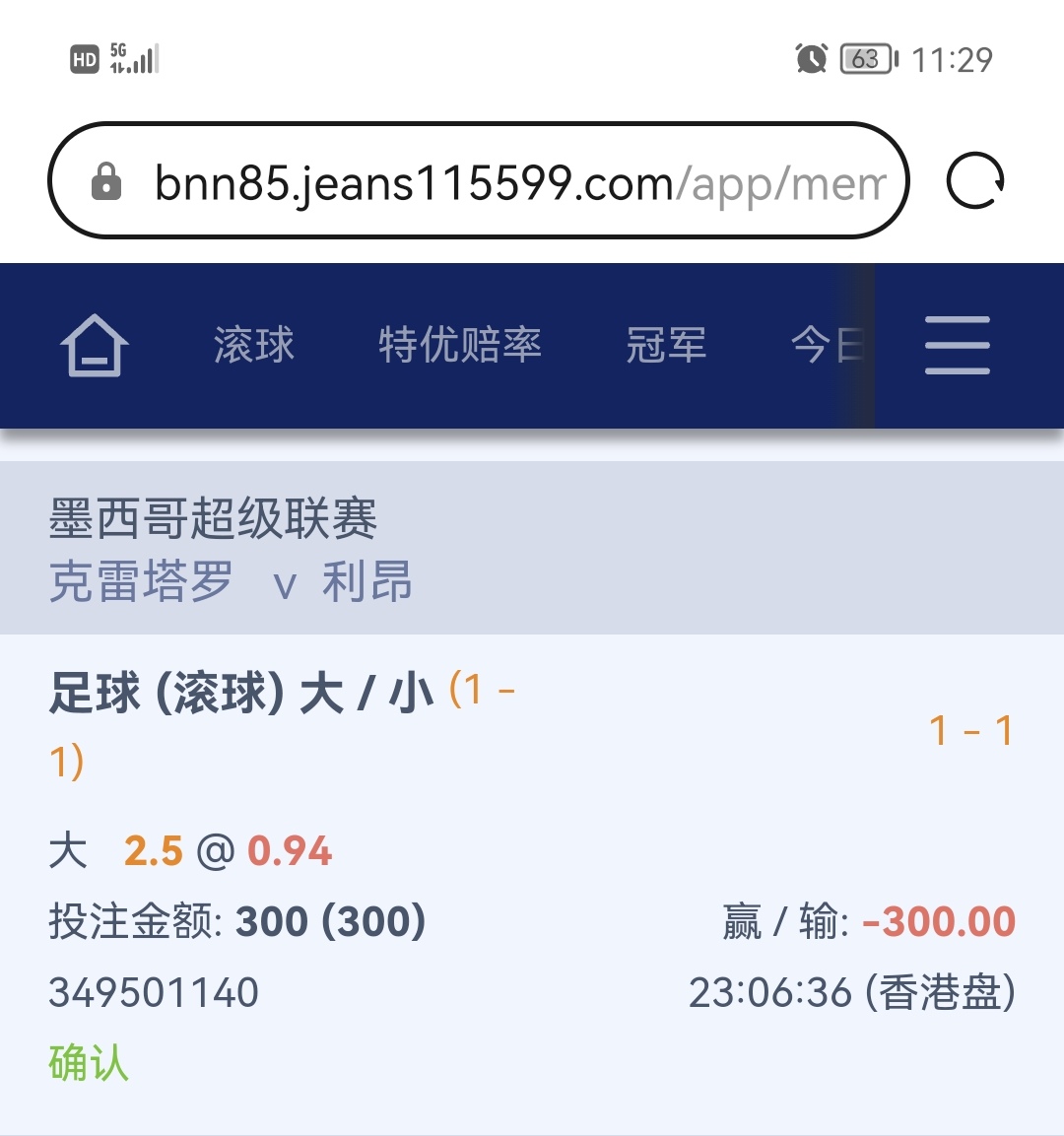
Task: Switch to the 今日 tab
Action: click(x=828, y=346)
